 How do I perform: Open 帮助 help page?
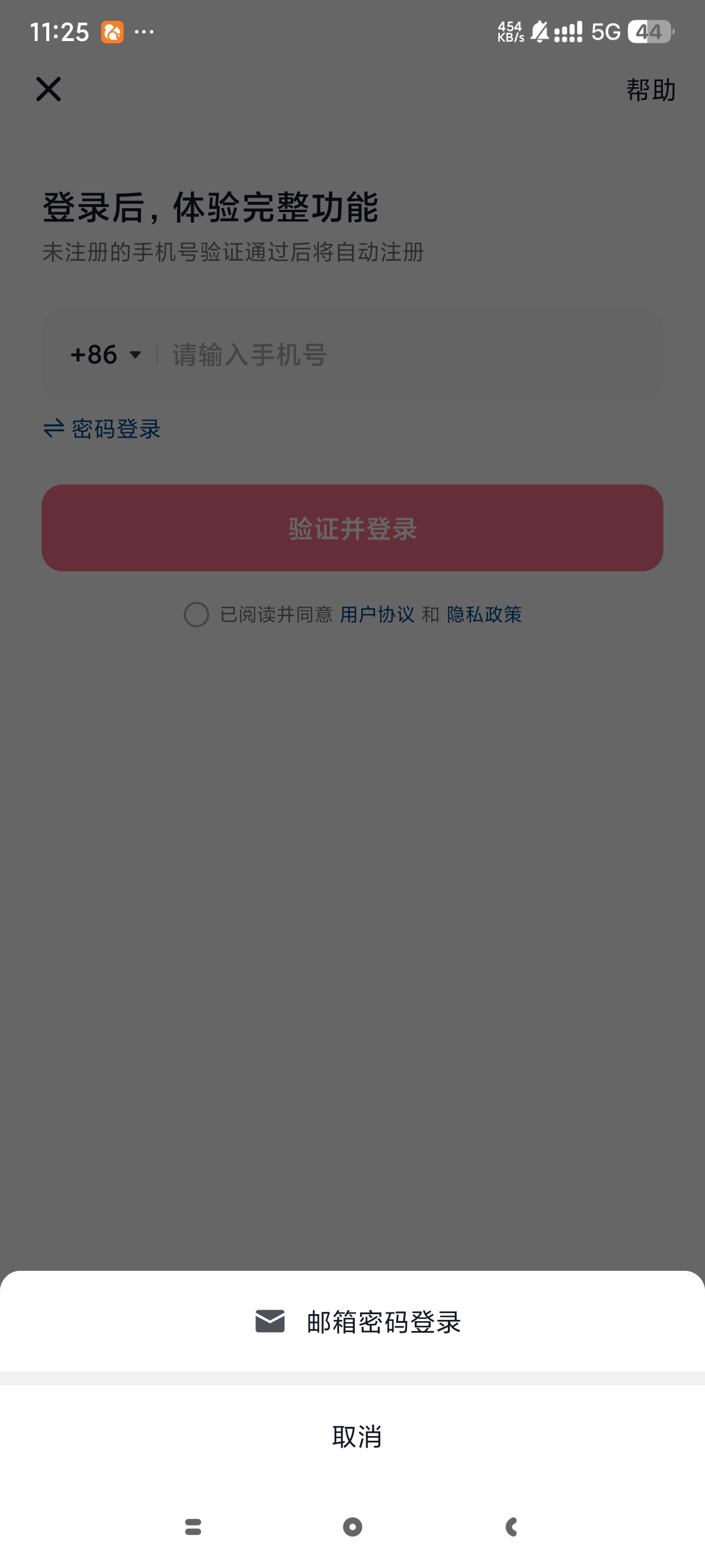pos(650,90)
